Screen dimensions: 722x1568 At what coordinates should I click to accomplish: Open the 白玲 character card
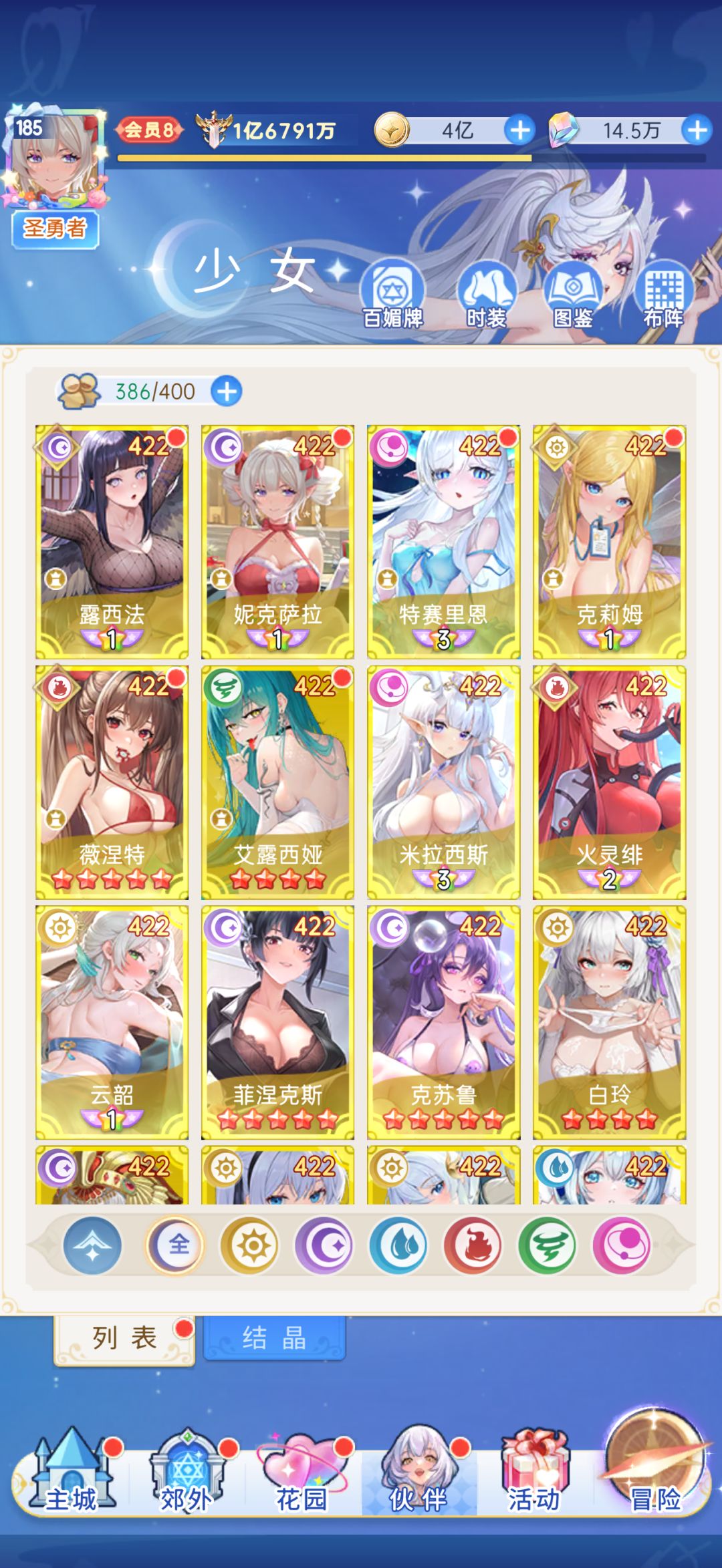click(x=609, y=1023)
